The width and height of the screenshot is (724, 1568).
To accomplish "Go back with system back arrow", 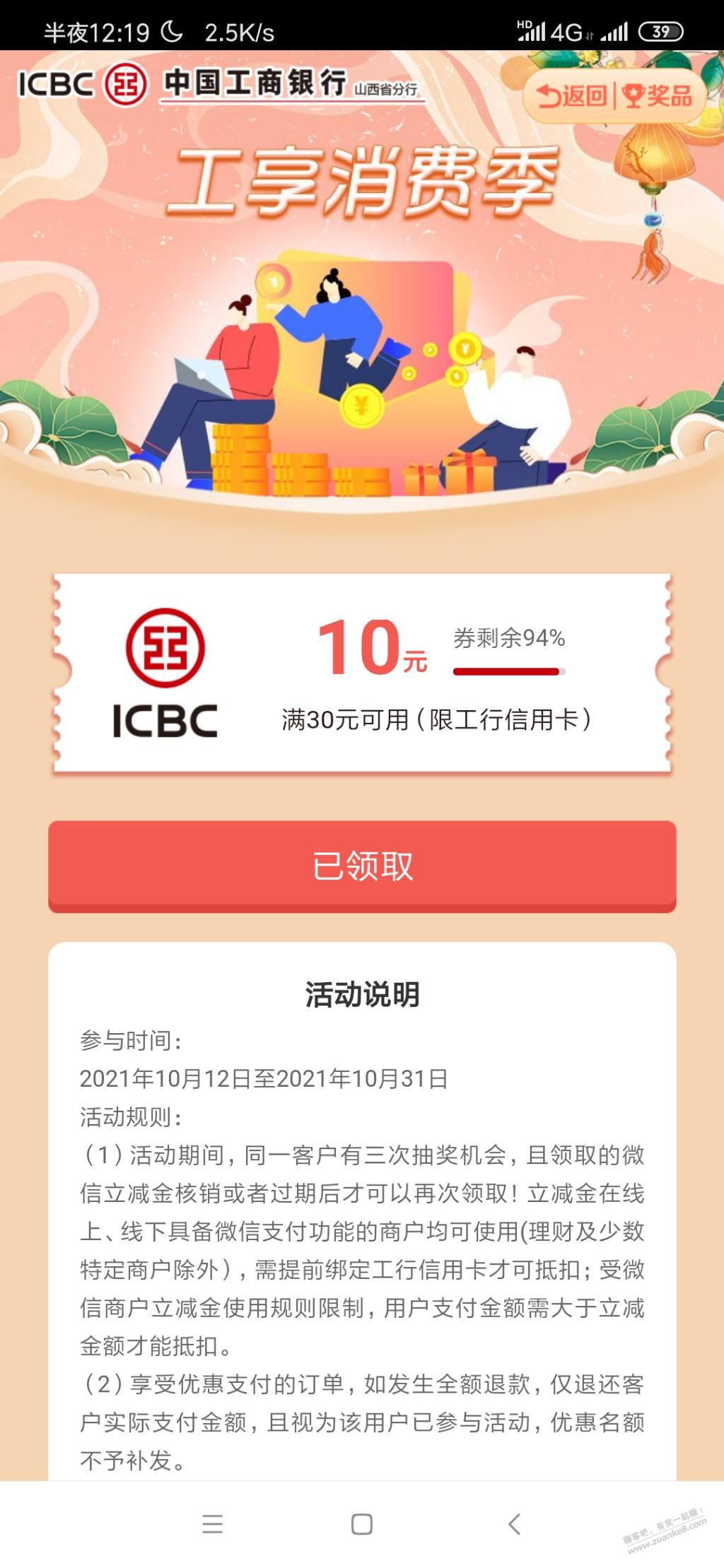I will click(x=514, y=1523).
